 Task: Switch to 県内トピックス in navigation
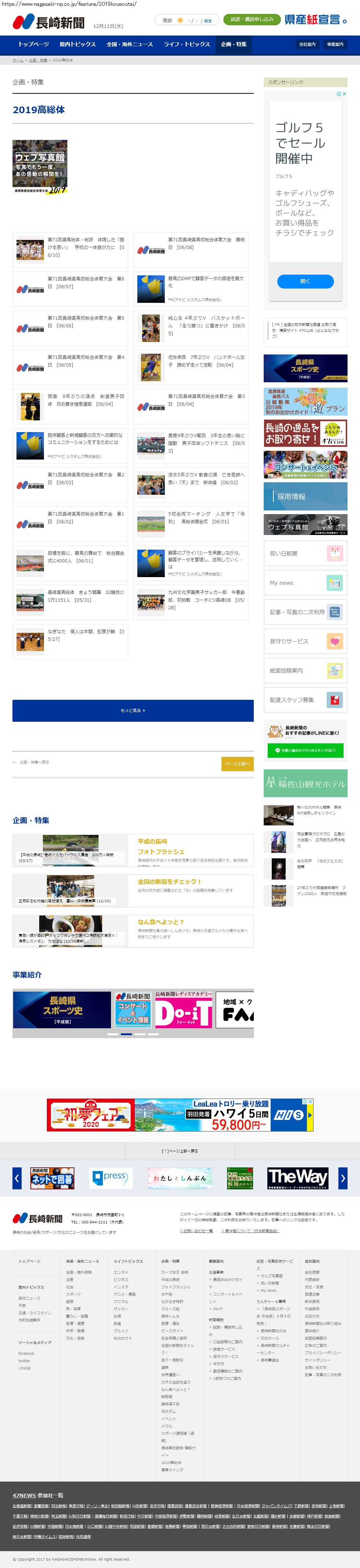coord(77,44)
